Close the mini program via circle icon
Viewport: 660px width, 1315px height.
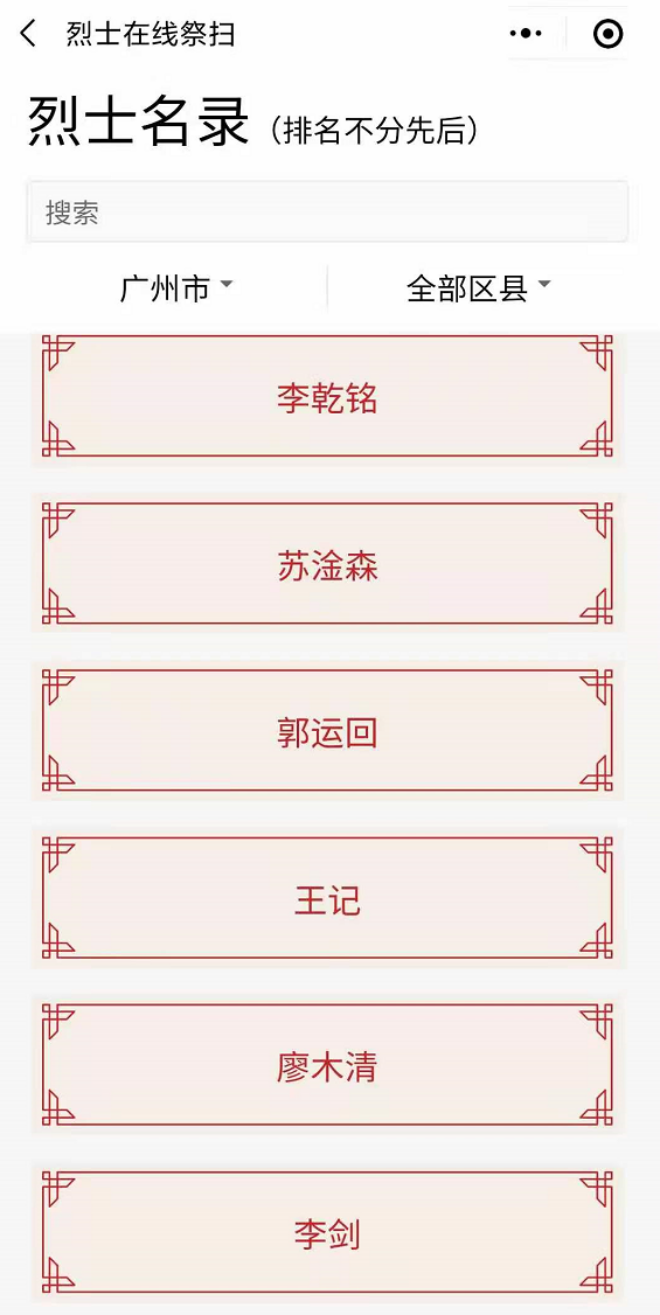(x=607, y=34)
